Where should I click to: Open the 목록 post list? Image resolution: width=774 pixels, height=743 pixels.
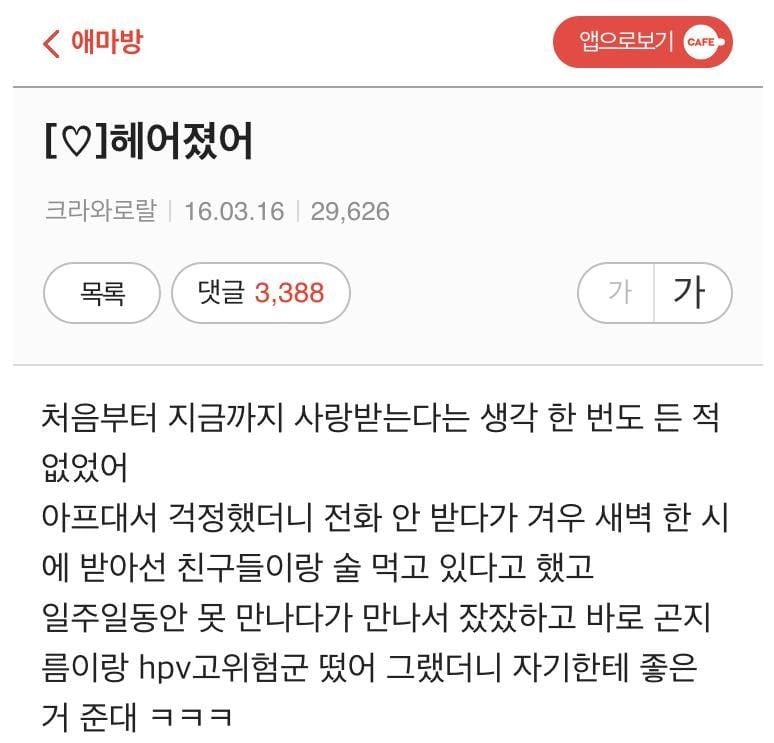click(x=101, y=293)
